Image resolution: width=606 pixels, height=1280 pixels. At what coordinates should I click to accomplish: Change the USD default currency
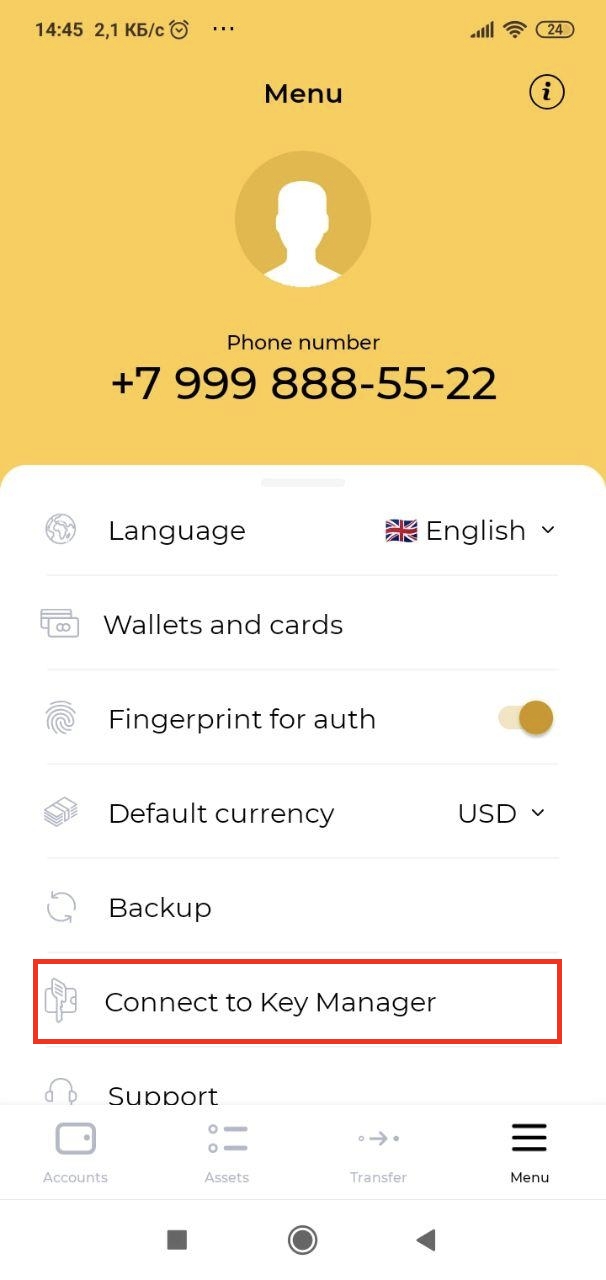pos(501,813)
